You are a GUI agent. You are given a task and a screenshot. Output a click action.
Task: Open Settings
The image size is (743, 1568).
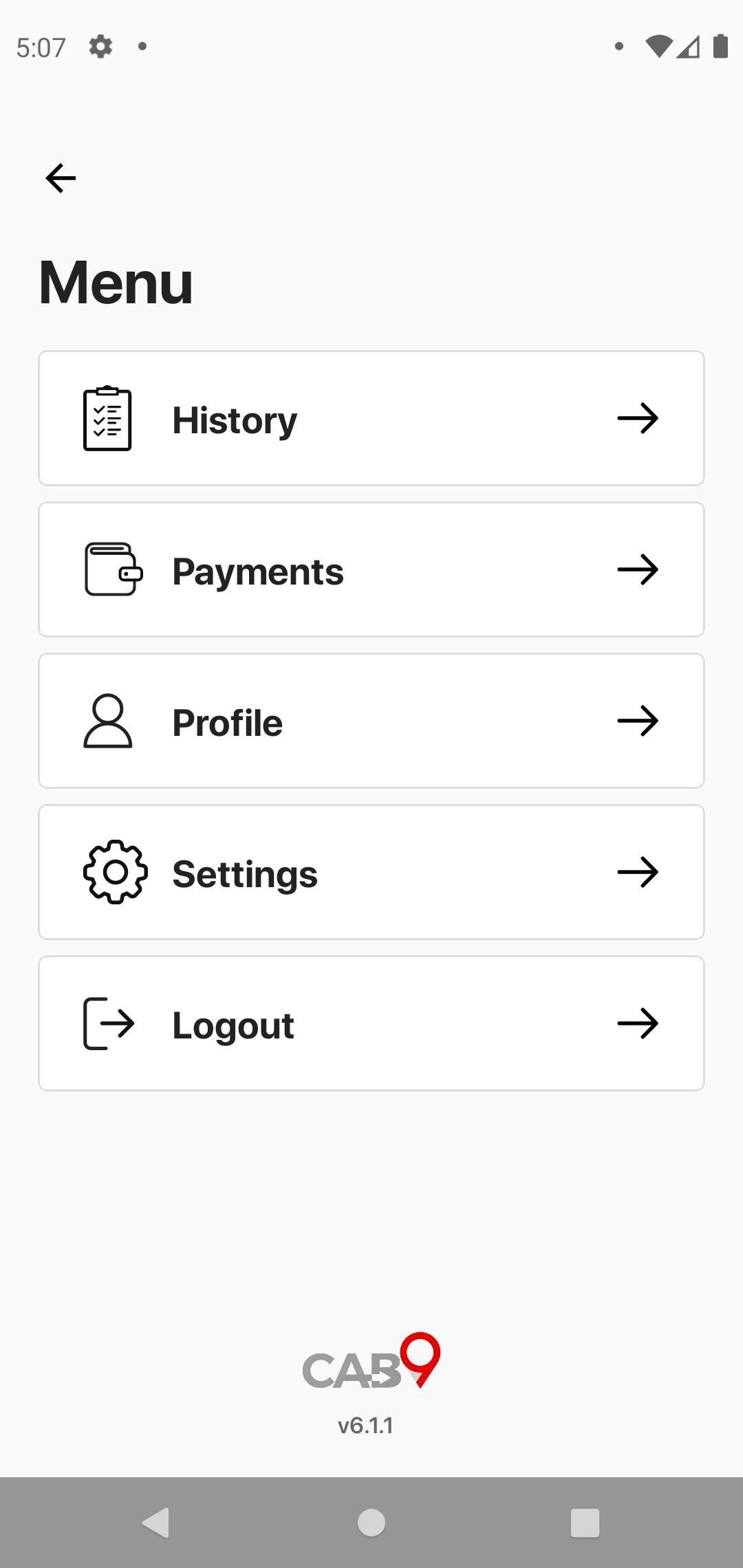point(371,872)
